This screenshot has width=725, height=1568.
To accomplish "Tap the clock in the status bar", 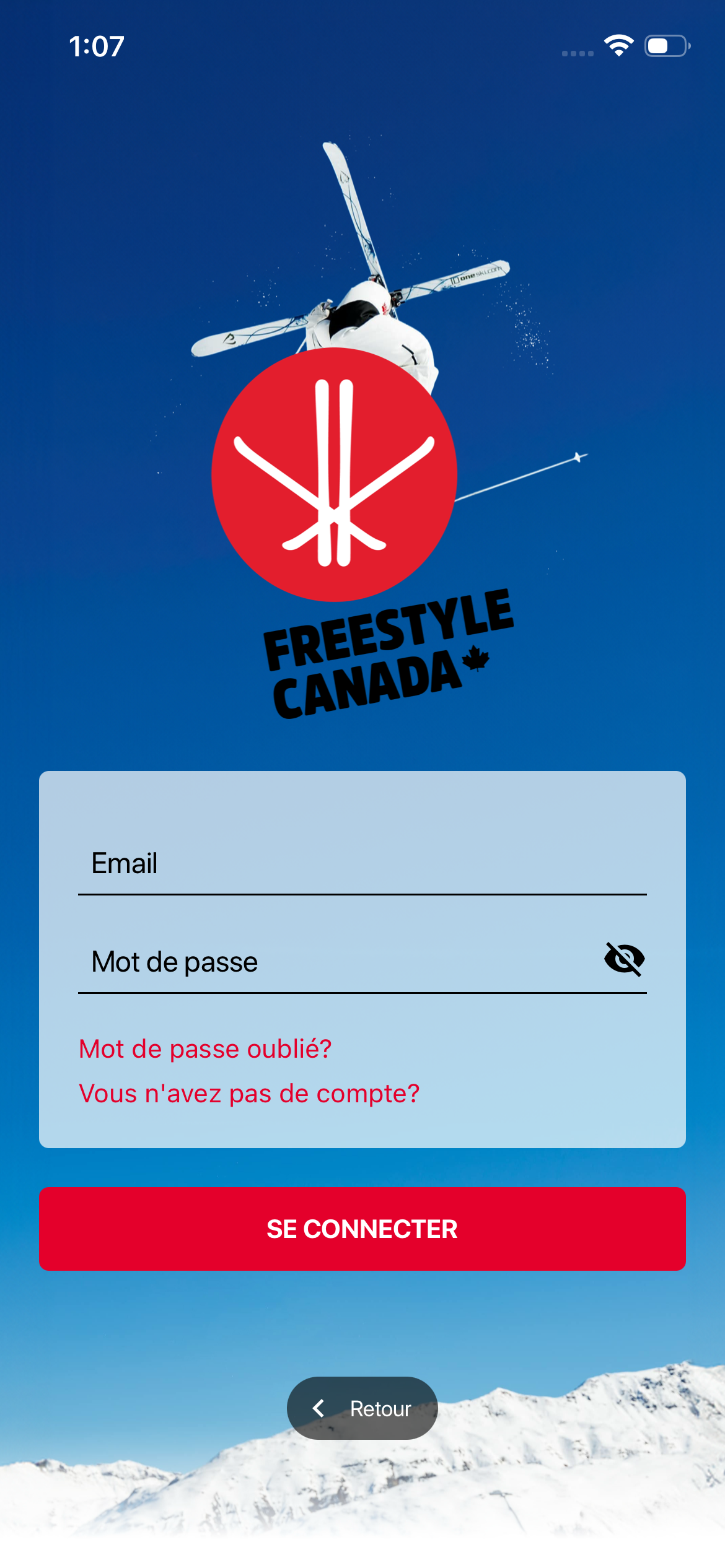I will click(98, 45).
